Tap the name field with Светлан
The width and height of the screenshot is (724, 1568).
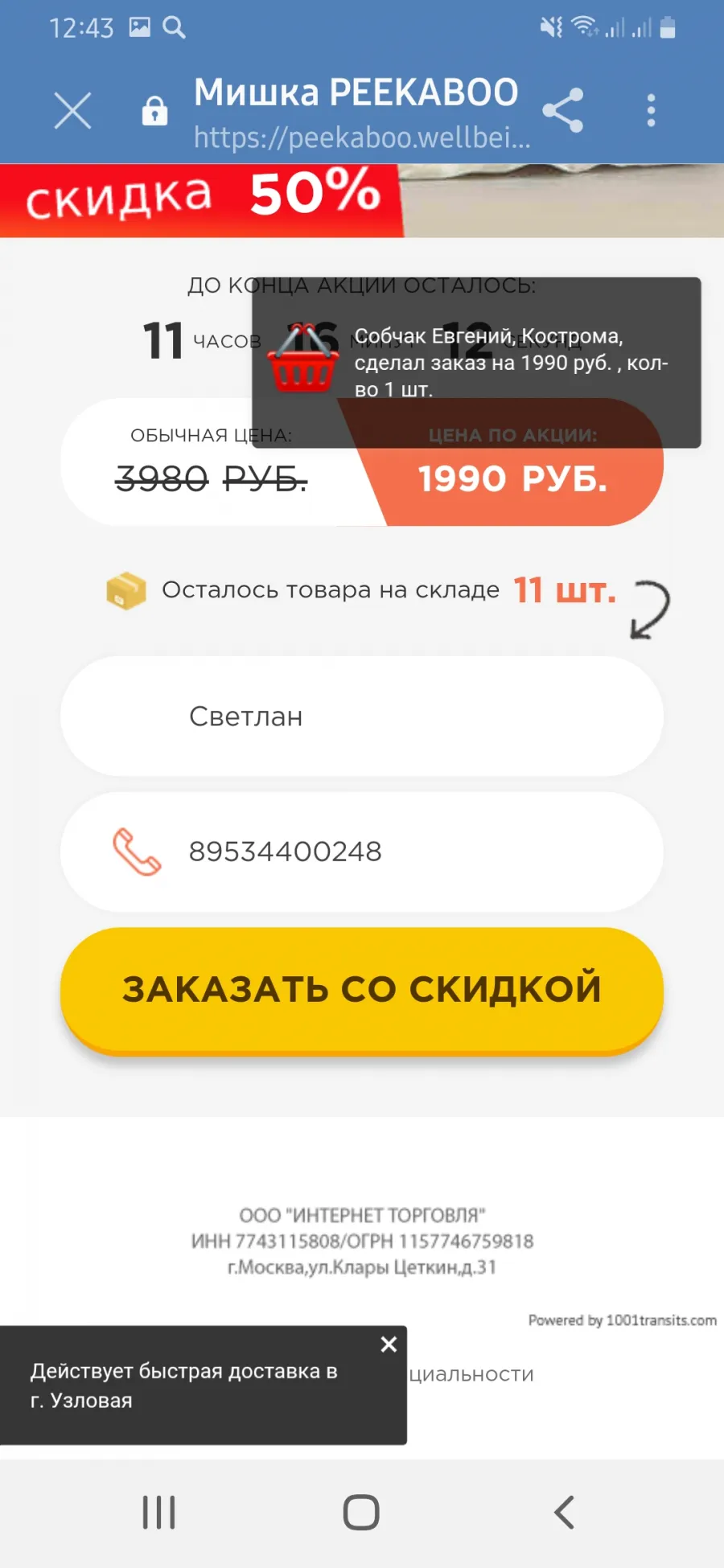[x=362, y=716]
